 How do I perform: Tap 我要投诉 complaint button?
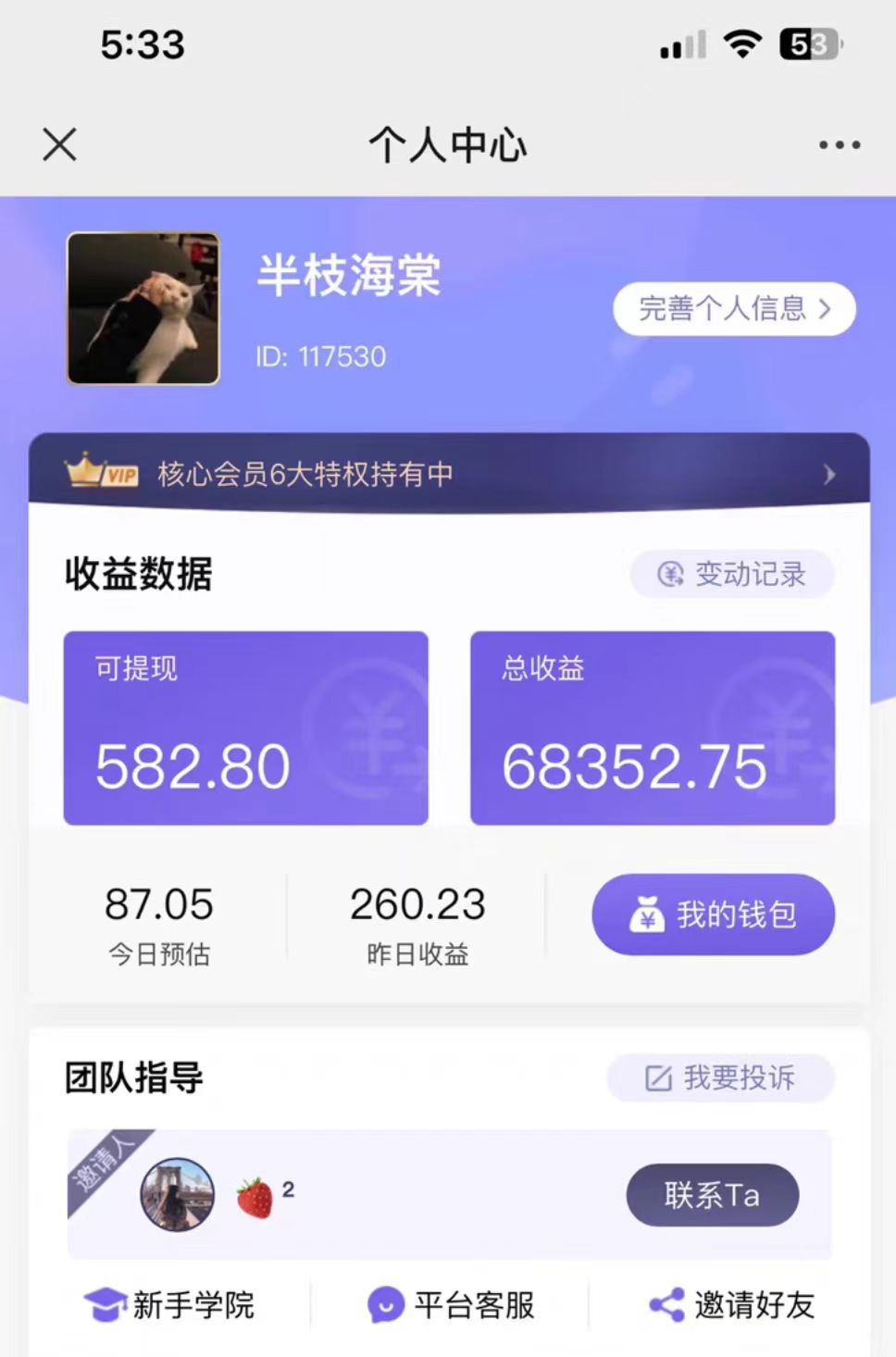[x=720, y=1077]
